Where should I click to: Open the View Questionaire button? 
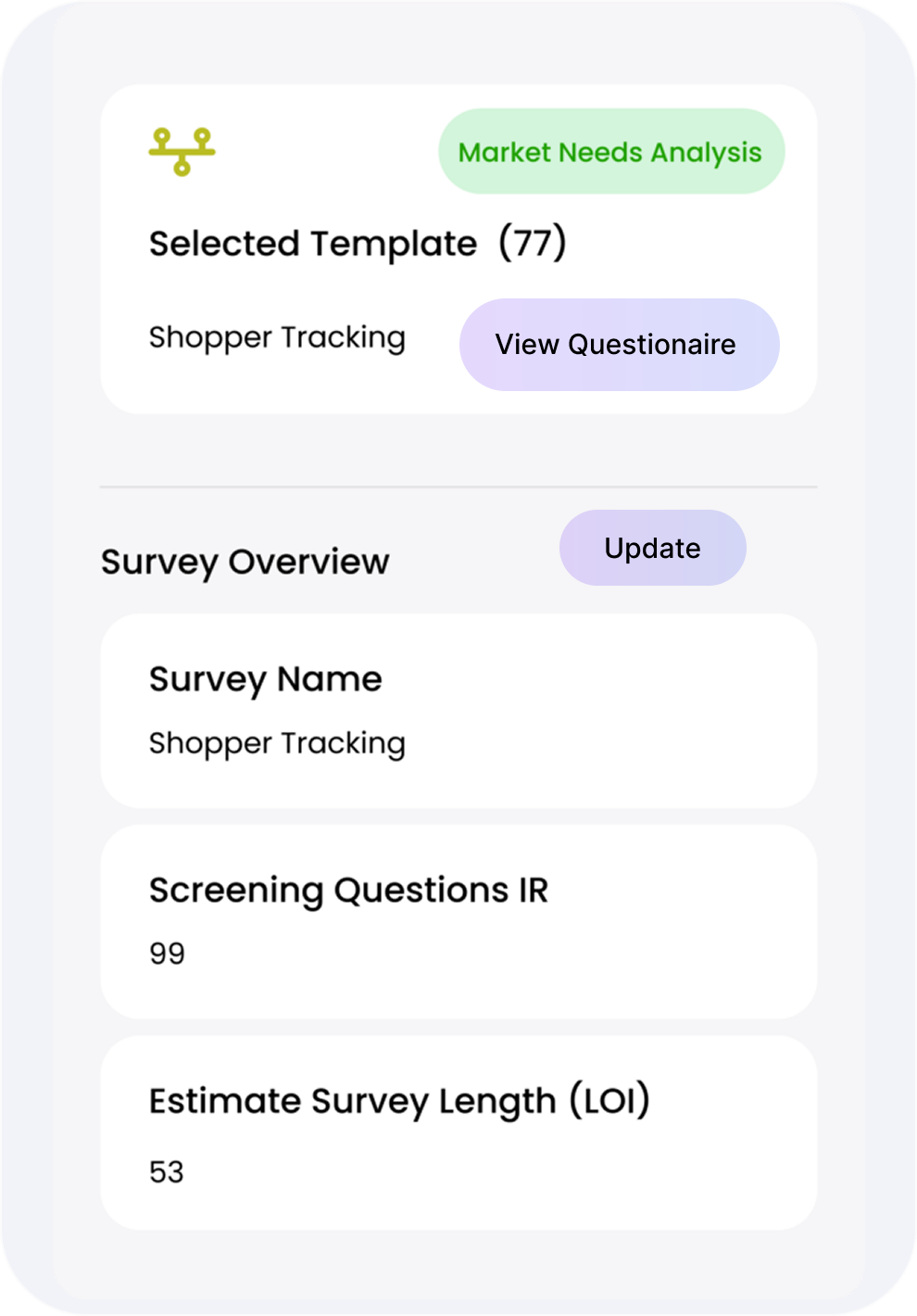pyautogui.click(x=619, y=345)
